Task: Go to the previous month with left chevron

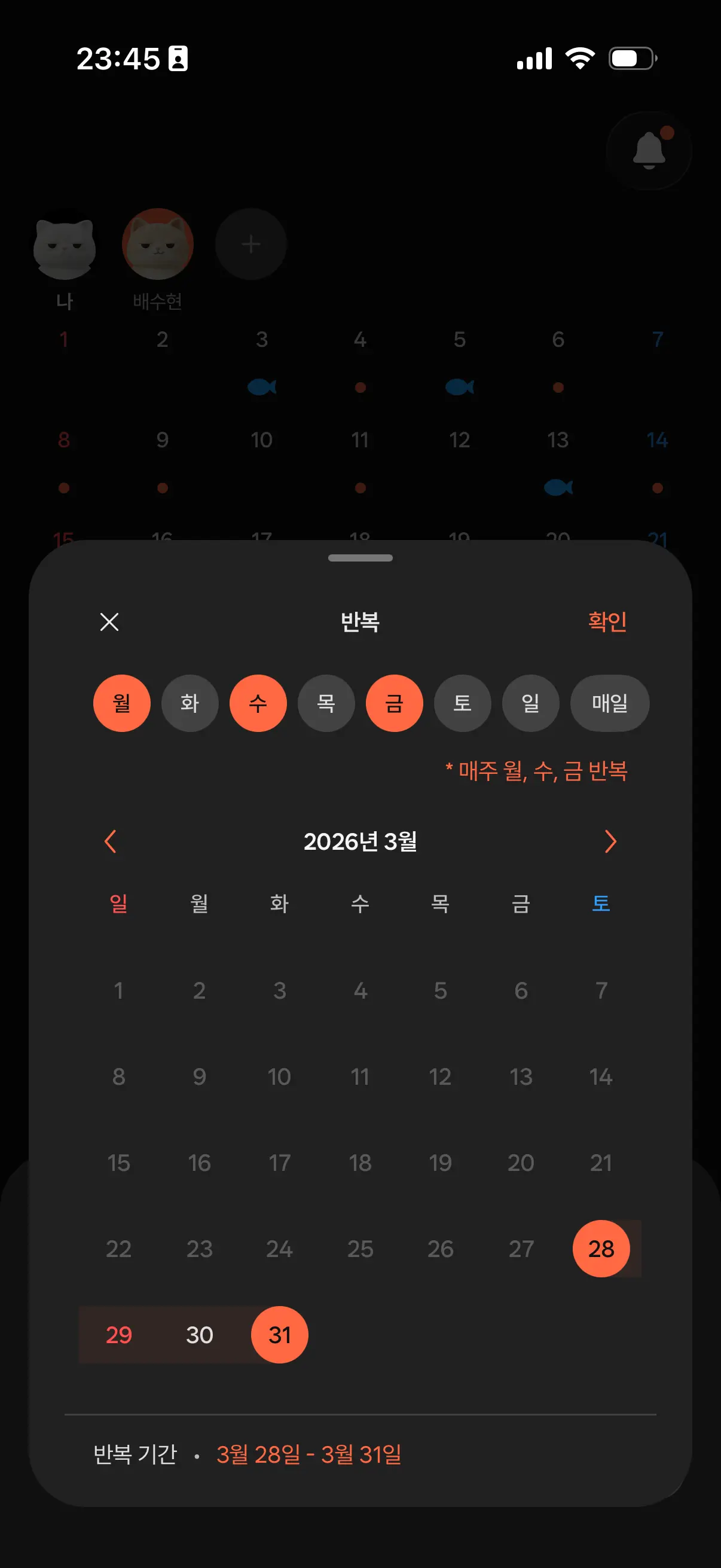Action: coord(110,841)
